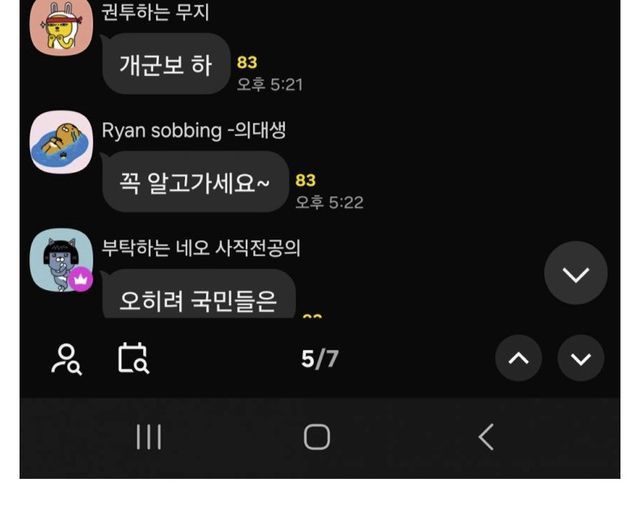Jump to the latest message
This screenshot has height=505, width=640.
575,273
